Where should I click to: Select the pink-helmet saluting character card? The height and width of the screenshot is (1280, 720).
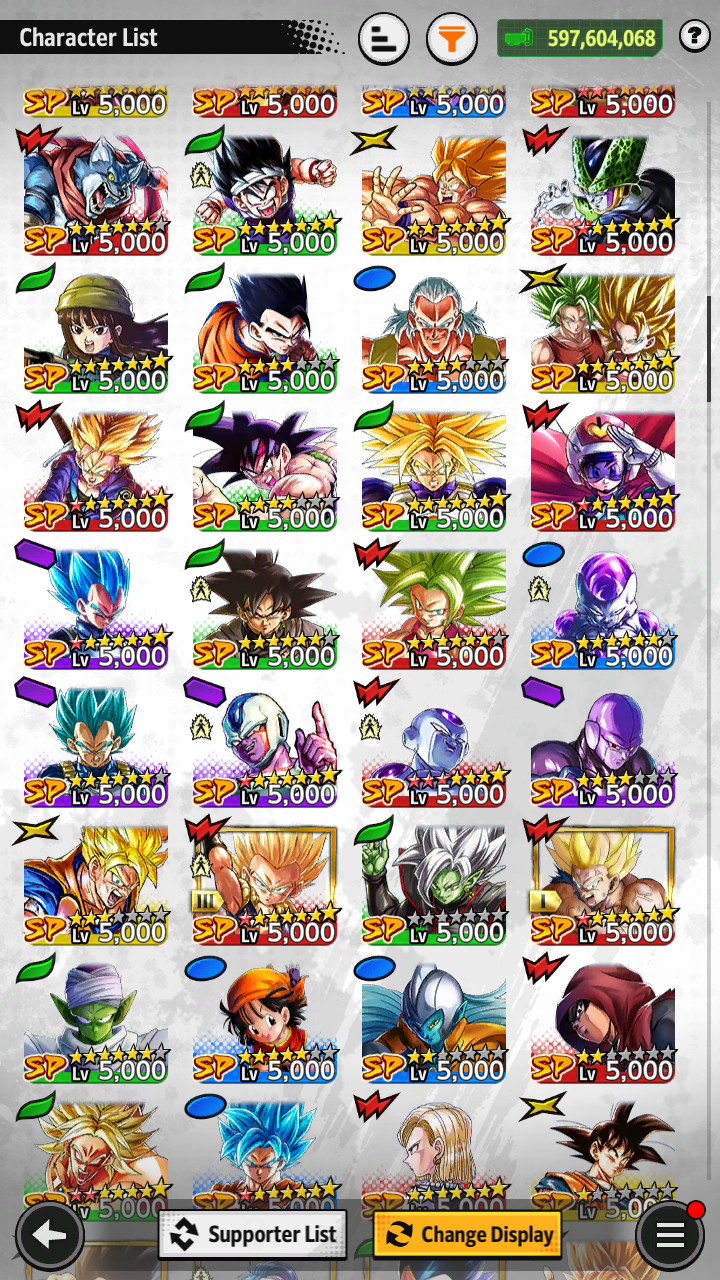coord(603,470)
